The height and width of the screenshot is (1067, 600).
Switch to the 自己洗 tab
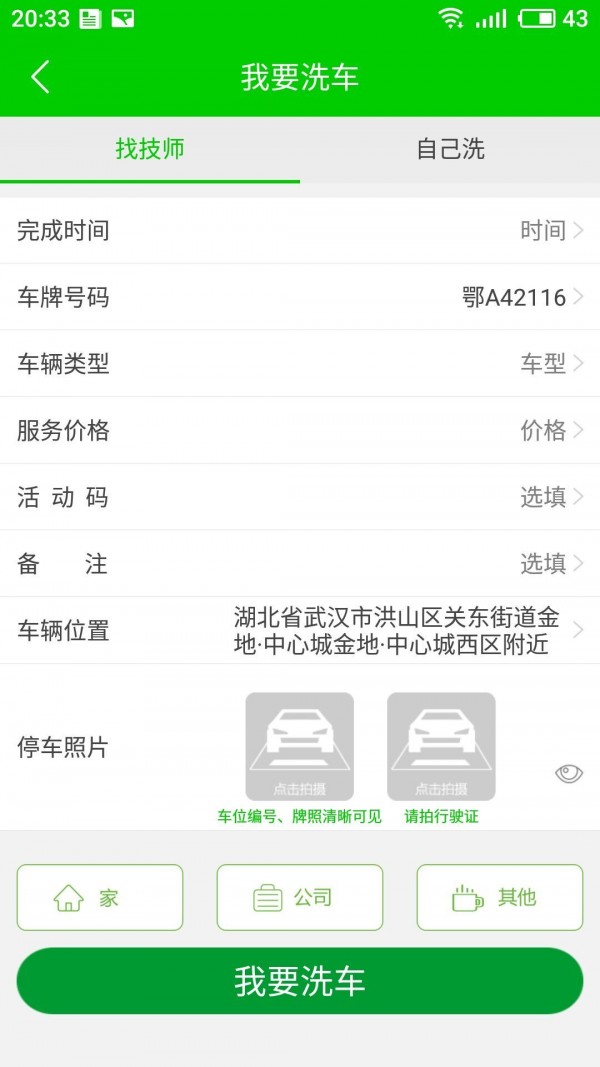coord(450,149)
